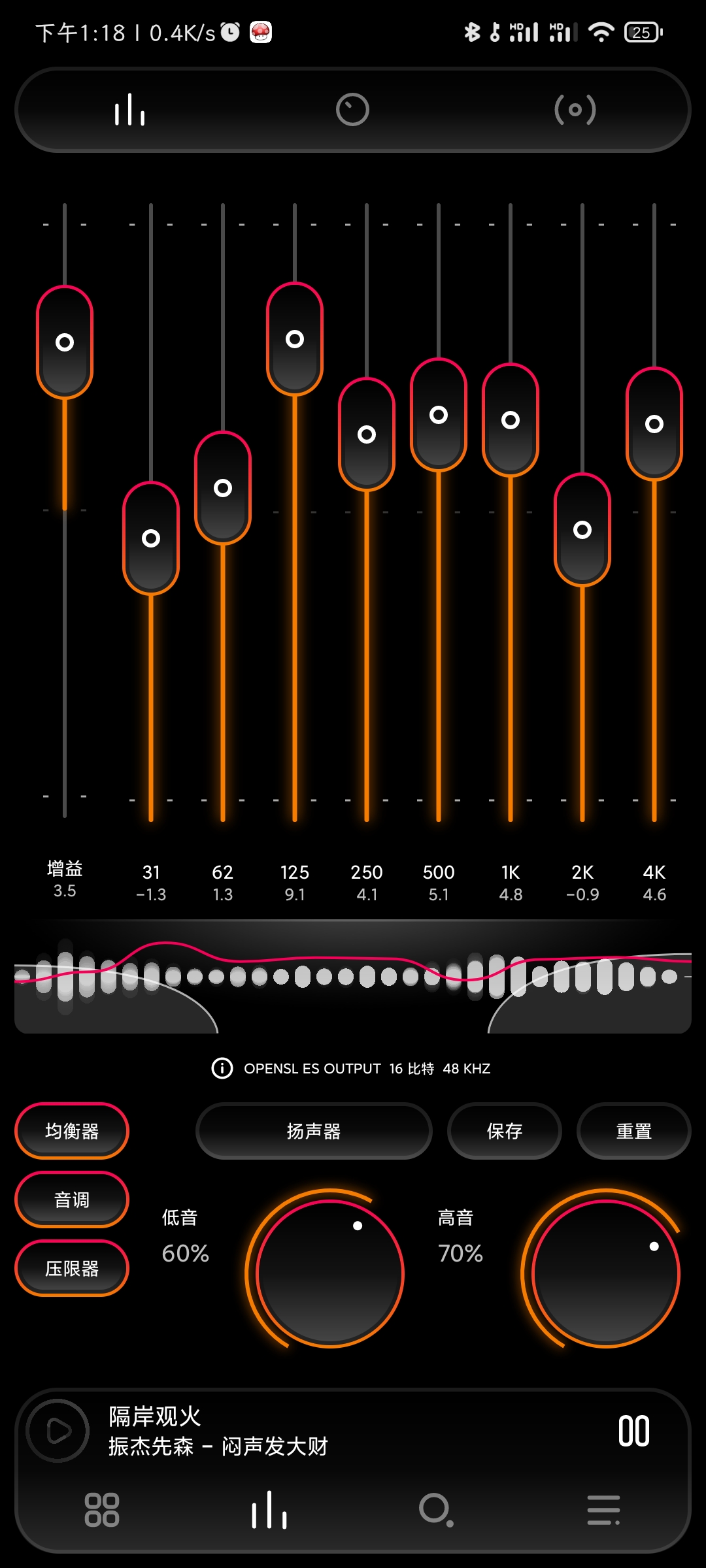The image size is (706, 1568).
Task: Open the library grid tab
Action: tap(102, 1510)
